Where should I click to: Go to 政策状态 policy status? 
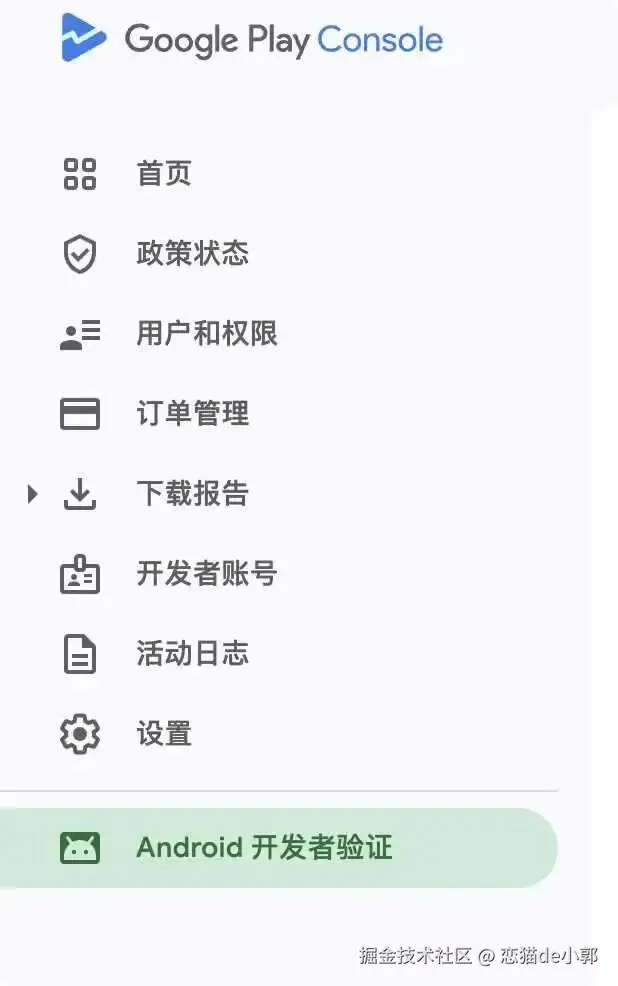tap(192, 254)
